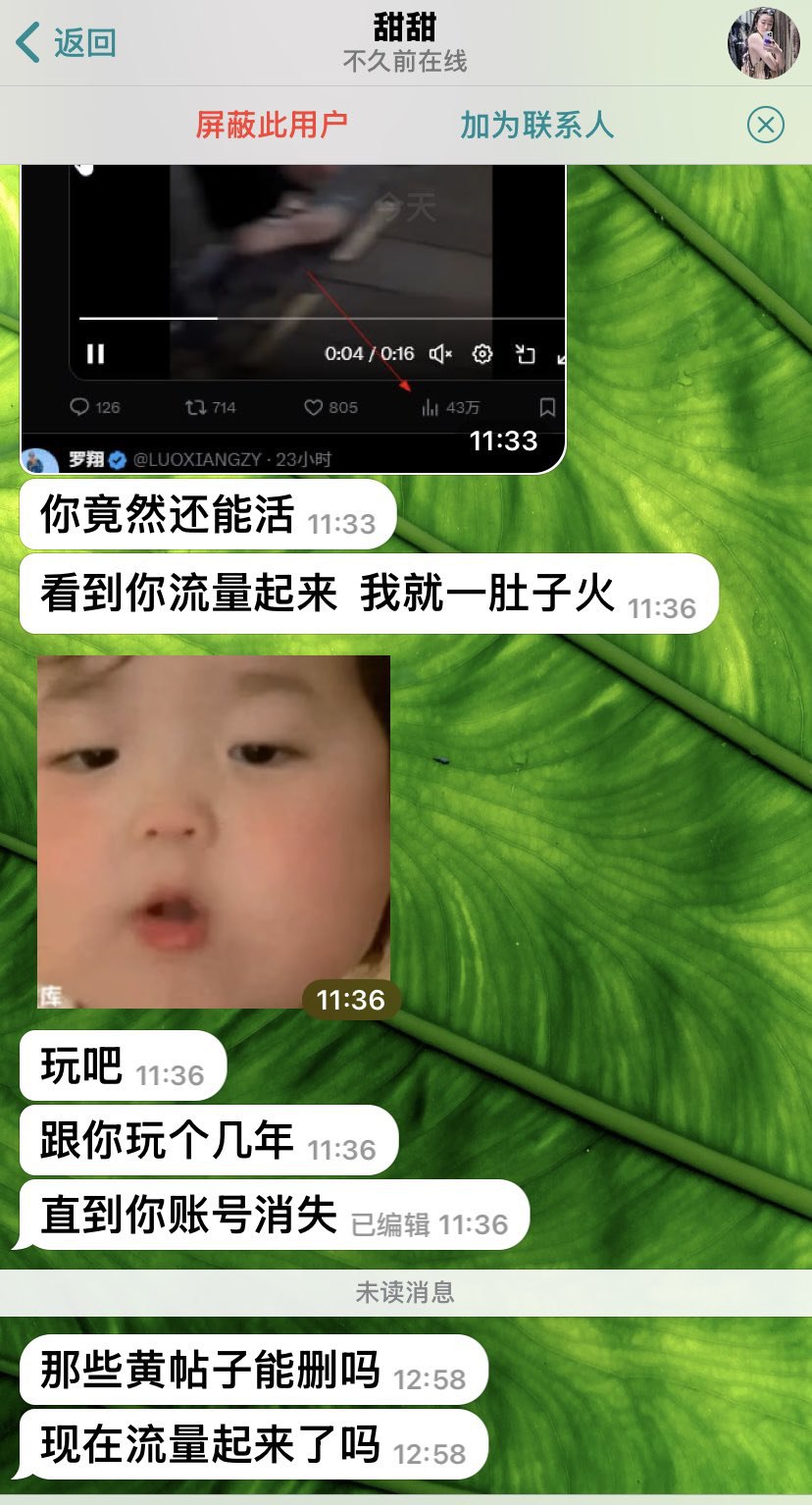Open the baby face sticker
Screen dimensions: 812x1505
[x=214, y=830]
